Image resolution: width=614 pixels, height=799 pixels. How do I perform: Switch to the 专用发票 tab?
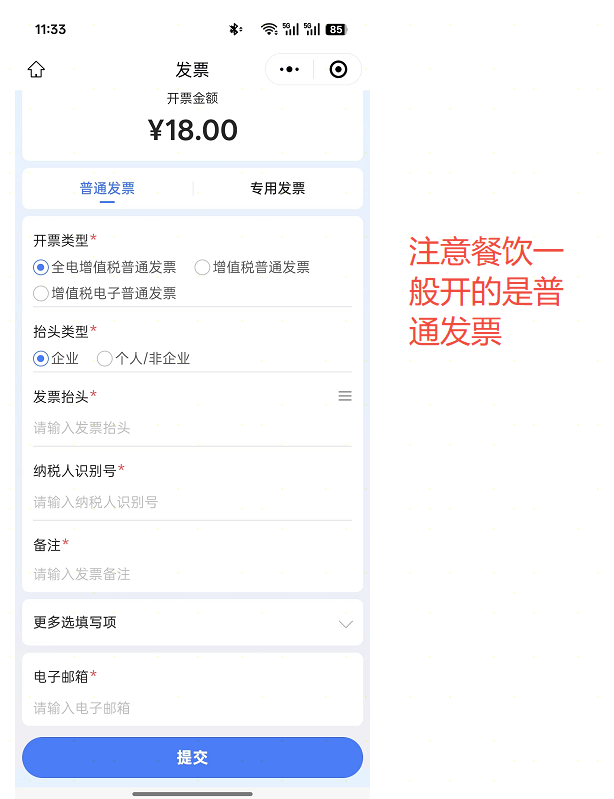click(x=277, y=188)
